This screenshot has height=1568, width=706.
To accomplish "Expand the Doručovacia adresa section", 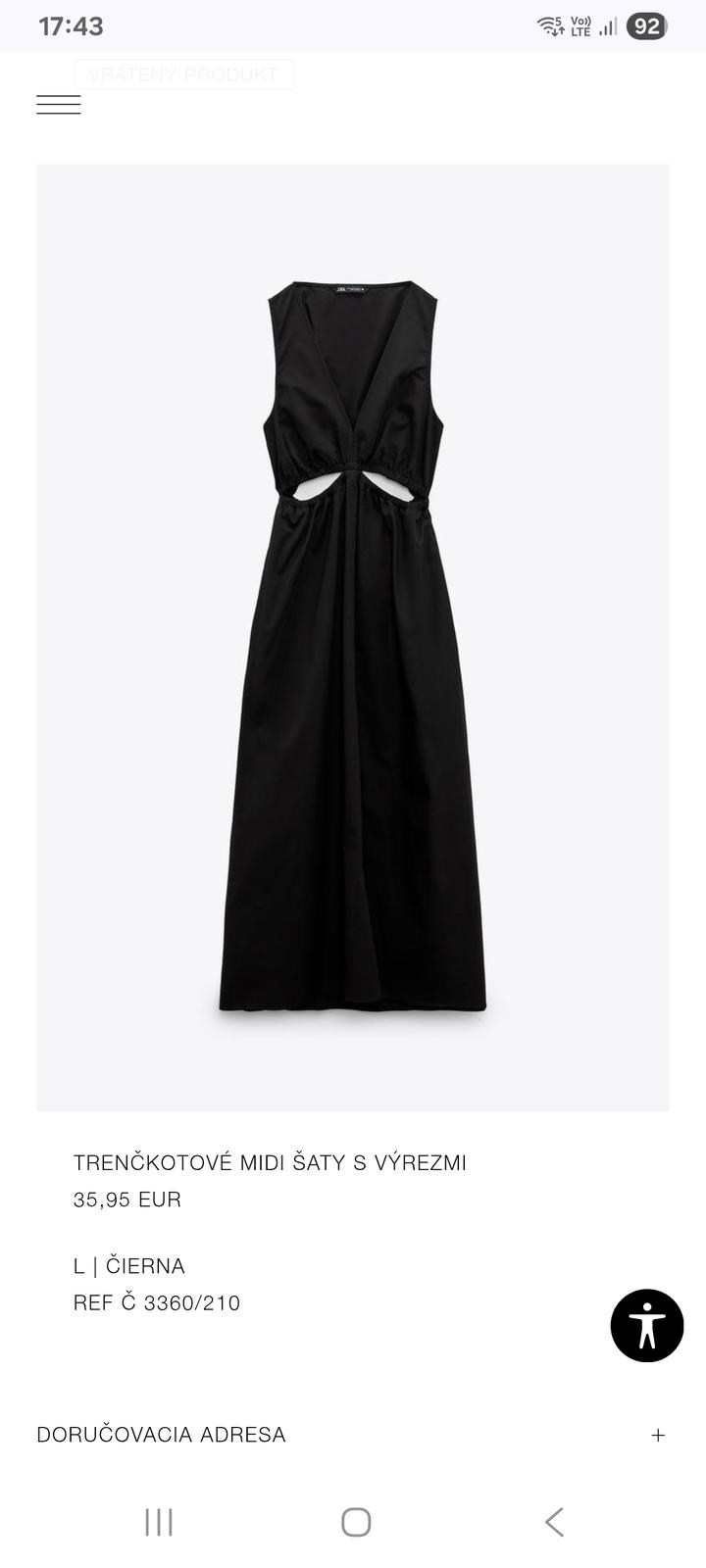I will [658, 1435].
